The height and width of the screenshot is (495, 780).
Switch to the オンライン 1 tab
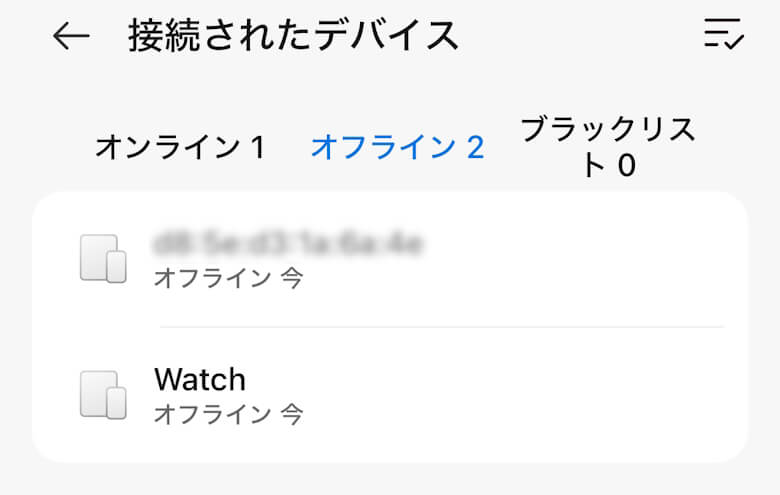(180, 148)
